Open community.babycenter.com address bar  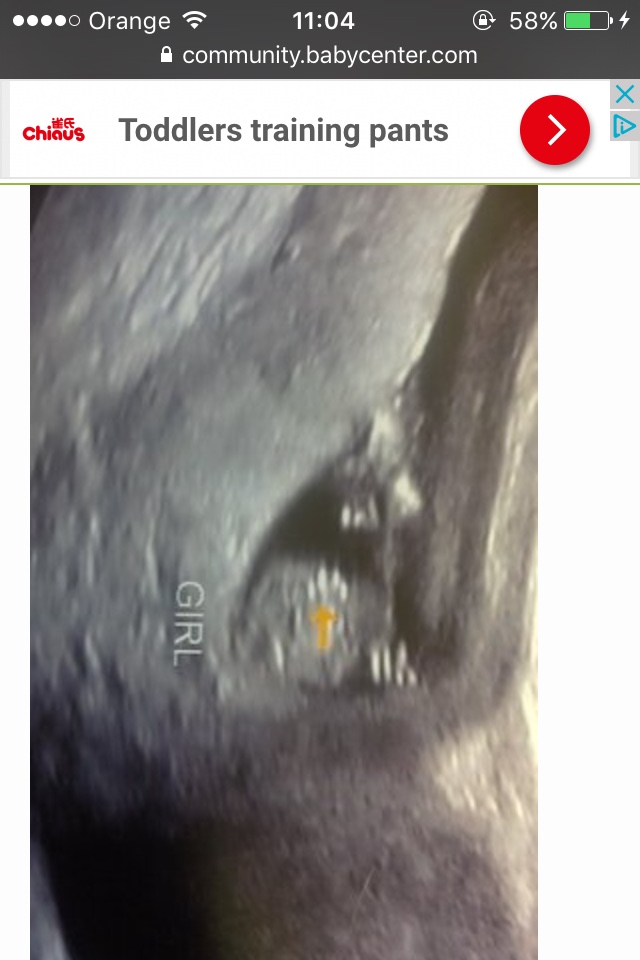(x=320, y=56)
